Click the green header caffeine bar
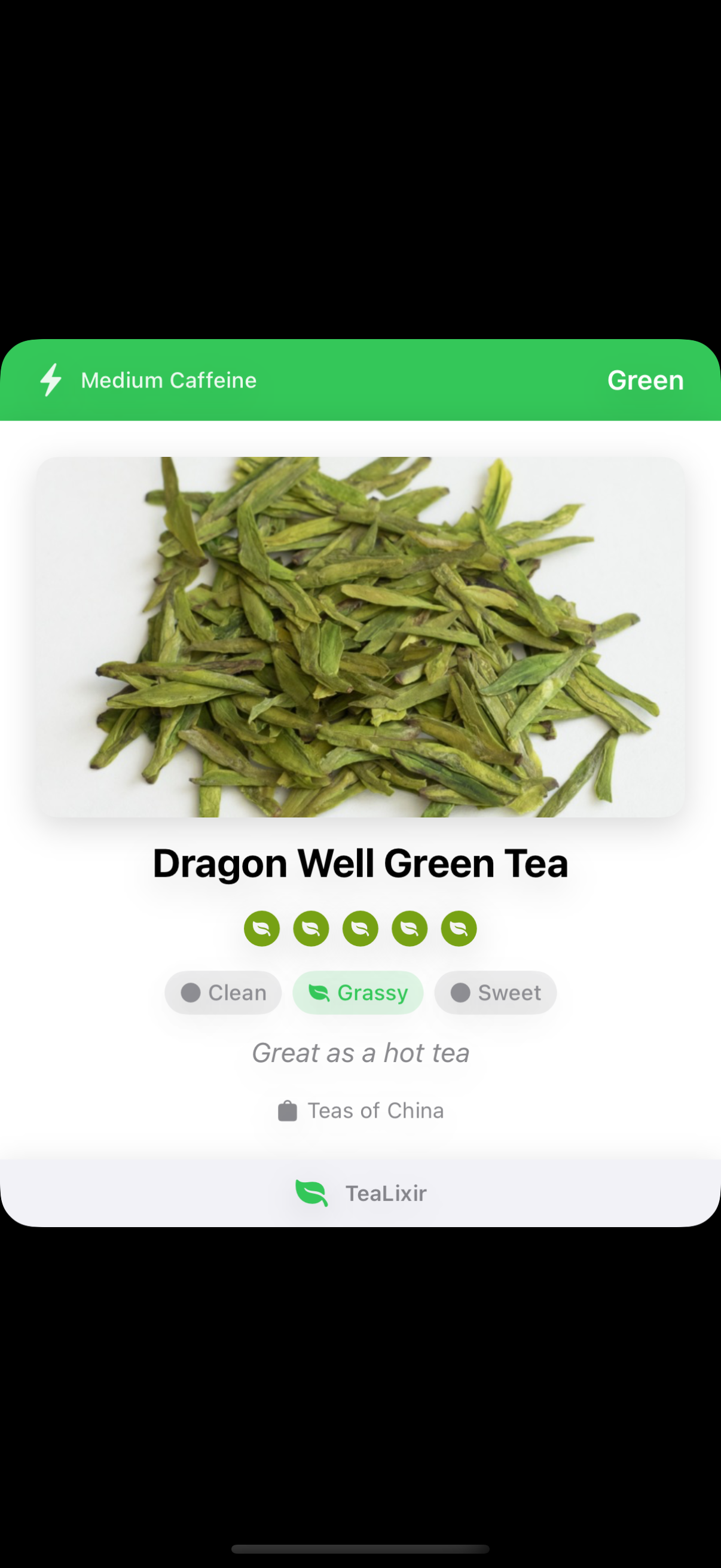The height and width of the screenshot is (1568, 721). click(360, 380)
